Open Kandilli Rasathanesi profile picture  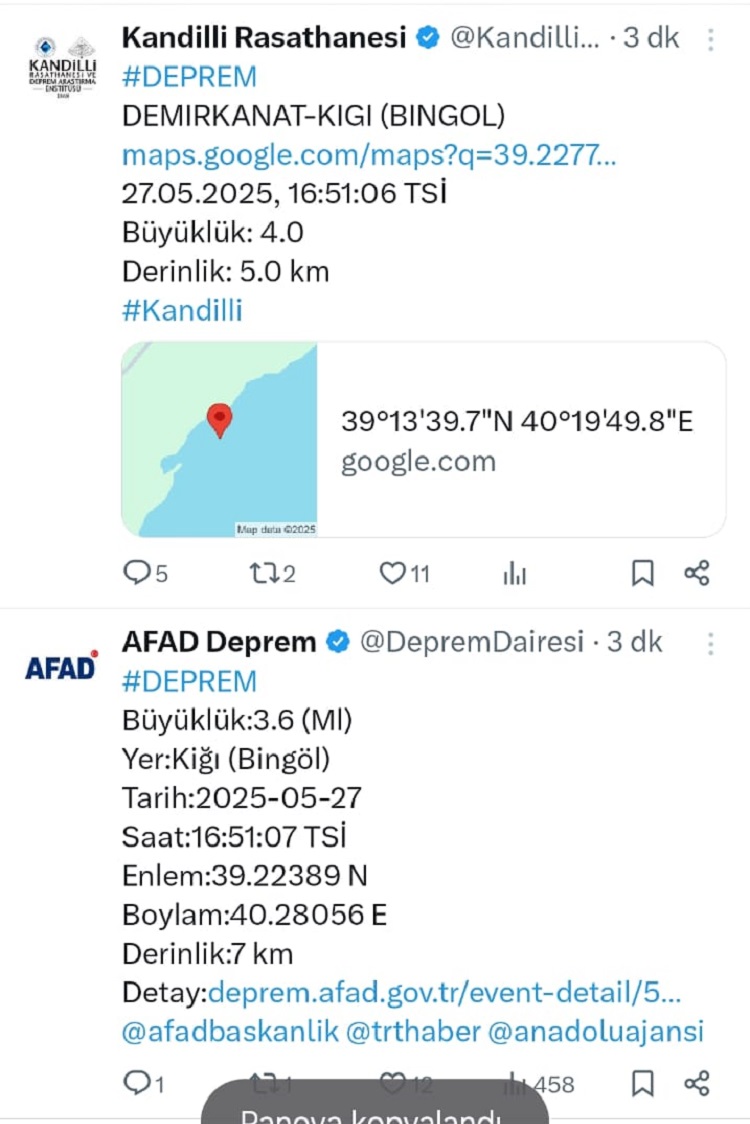coord(62,66)
